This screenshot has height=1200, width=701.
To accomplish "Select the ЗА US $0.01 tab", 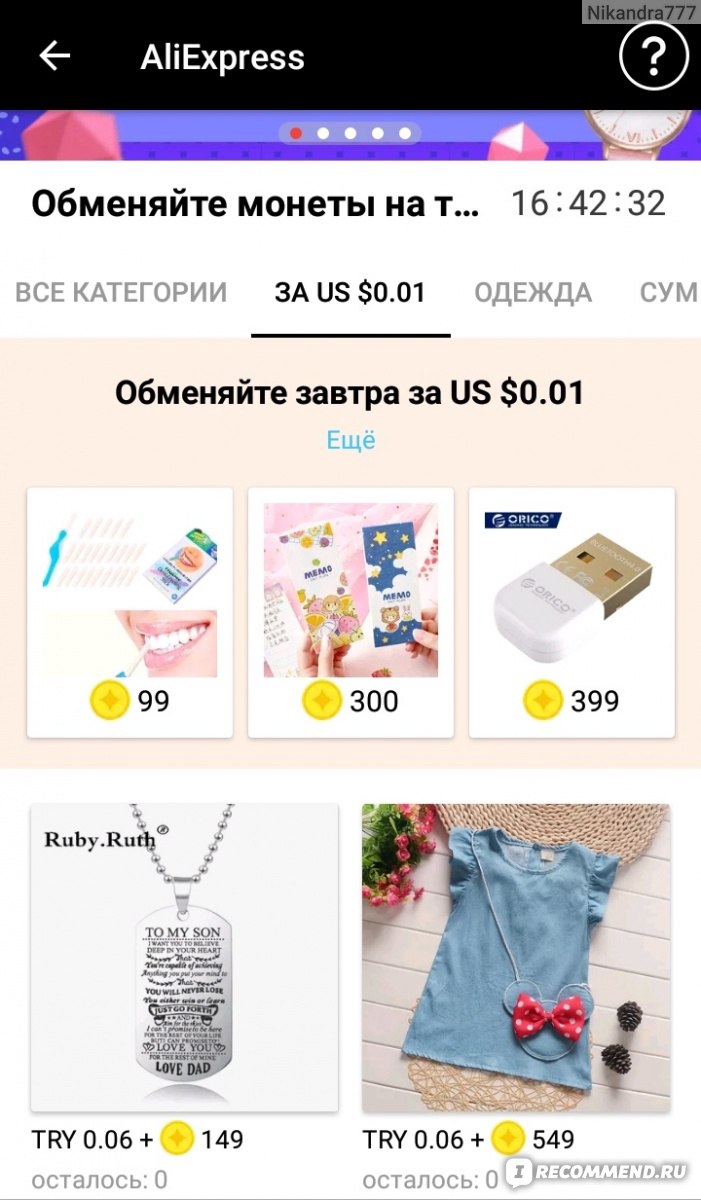I will point(350,292).
